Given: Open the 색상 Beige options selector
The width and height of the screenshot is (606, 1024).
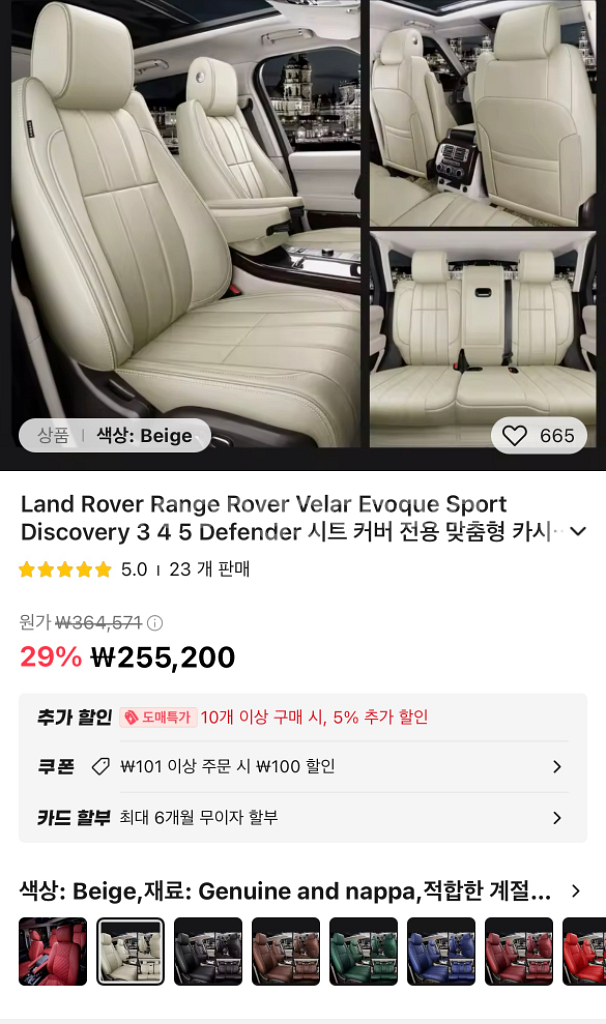Looking at the screenshot, I should [302, 891].
